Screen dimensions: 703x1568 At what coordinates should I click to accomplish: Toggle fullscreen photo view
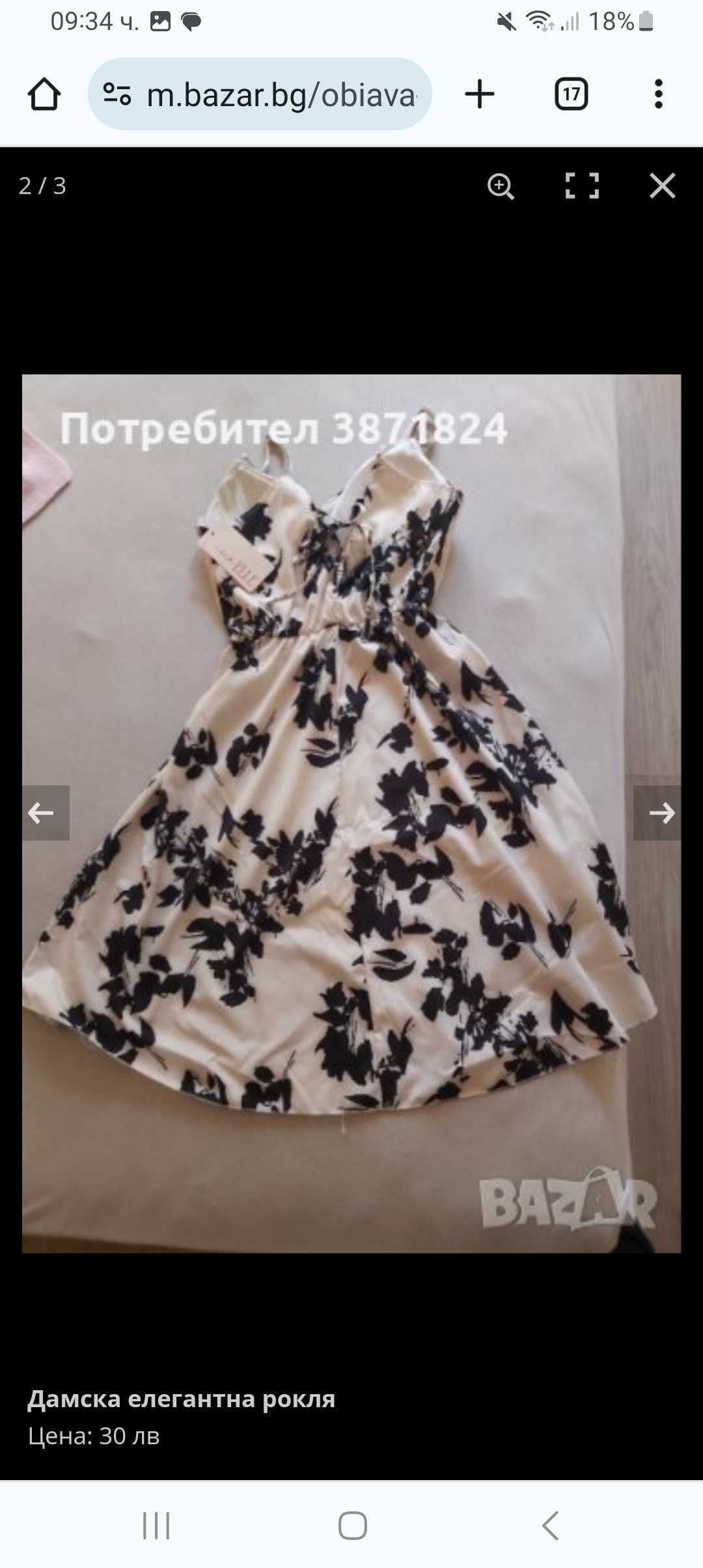pyautogui.click(x=581, y=186)
